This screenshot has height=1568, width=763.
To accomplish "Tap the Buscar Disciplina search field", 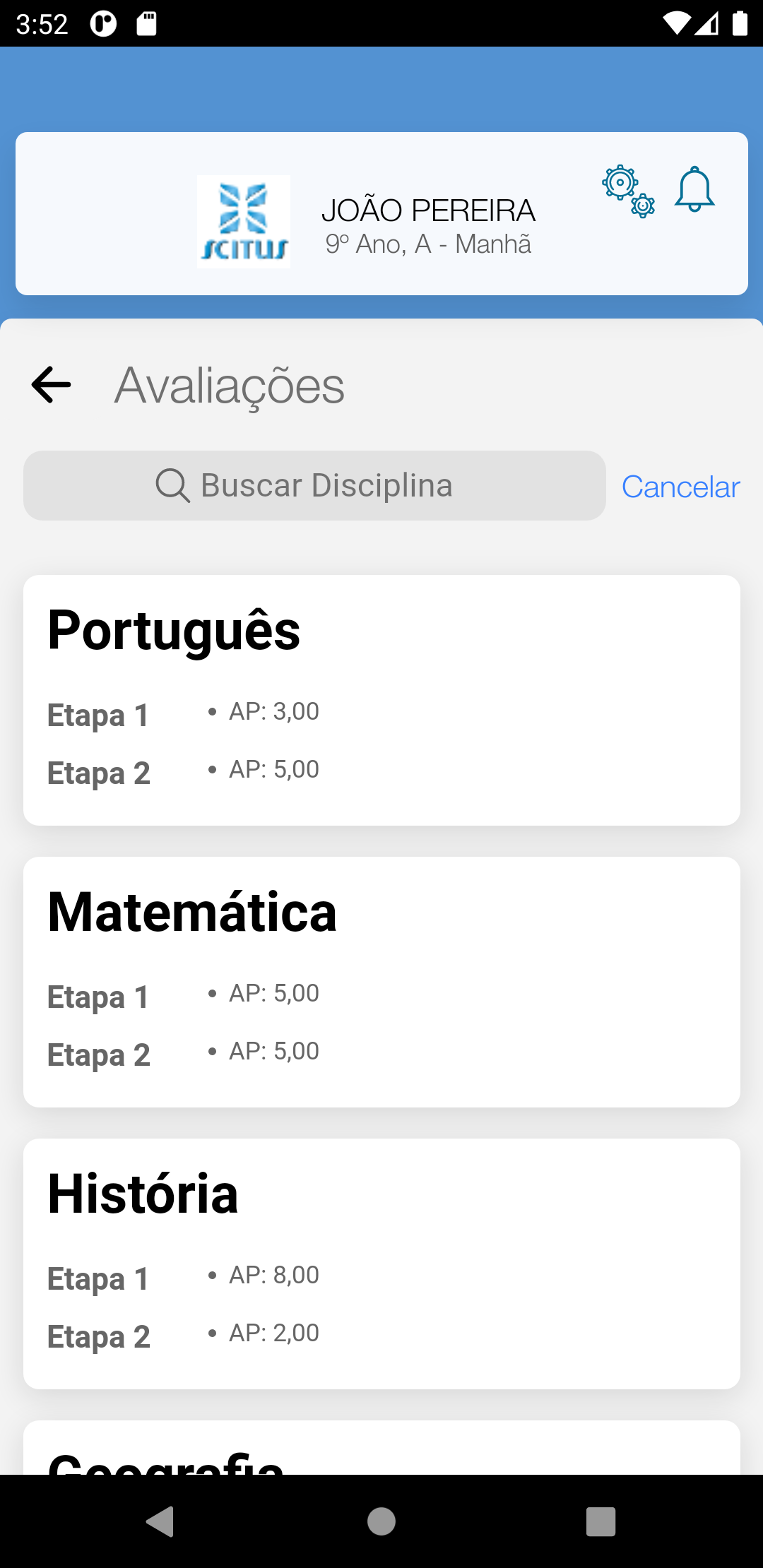I will (314, 486).
